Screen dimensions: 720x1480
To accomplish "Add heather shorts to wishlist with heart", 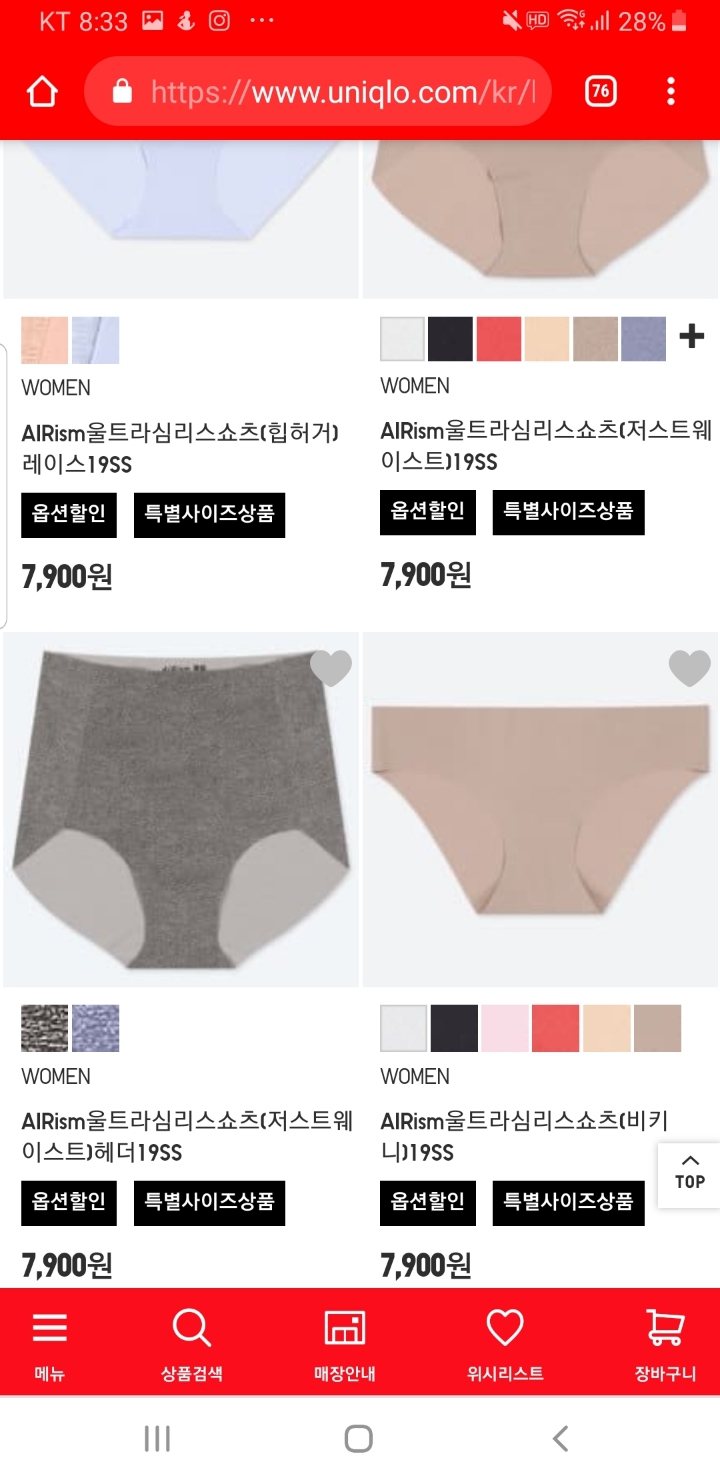I will pos(330,668).
